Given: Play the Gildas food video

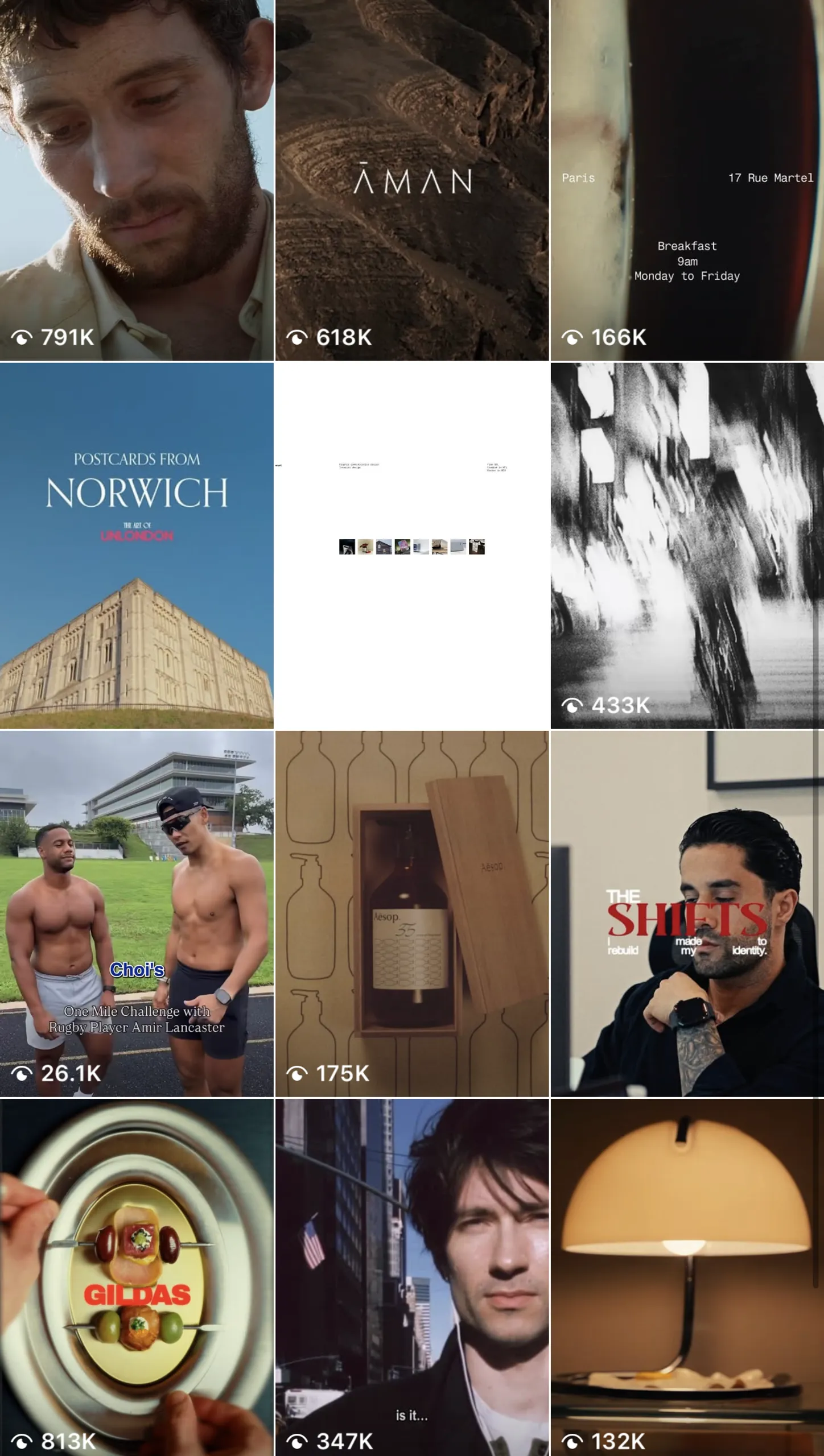Looking at the screenshot, I should pyautogui.click(x=137, y=1277).
